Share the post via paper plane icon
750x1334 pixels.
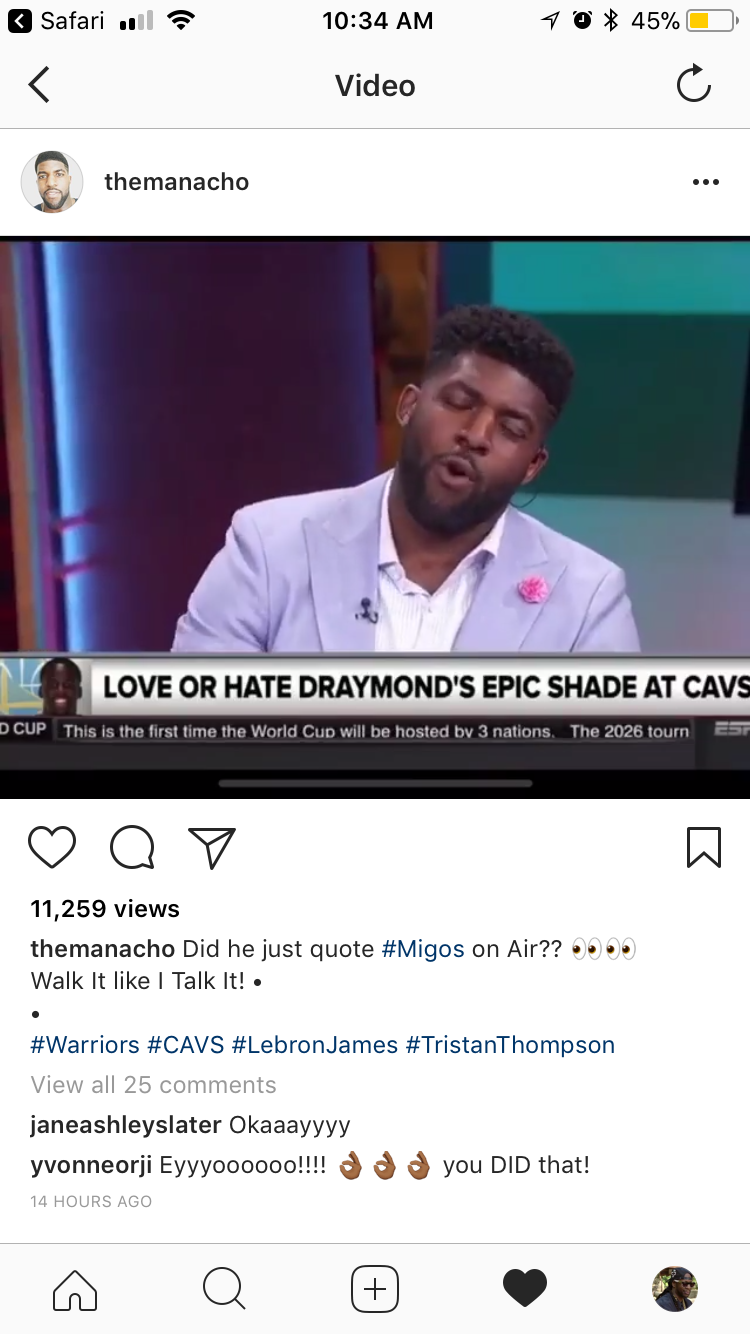212,847
